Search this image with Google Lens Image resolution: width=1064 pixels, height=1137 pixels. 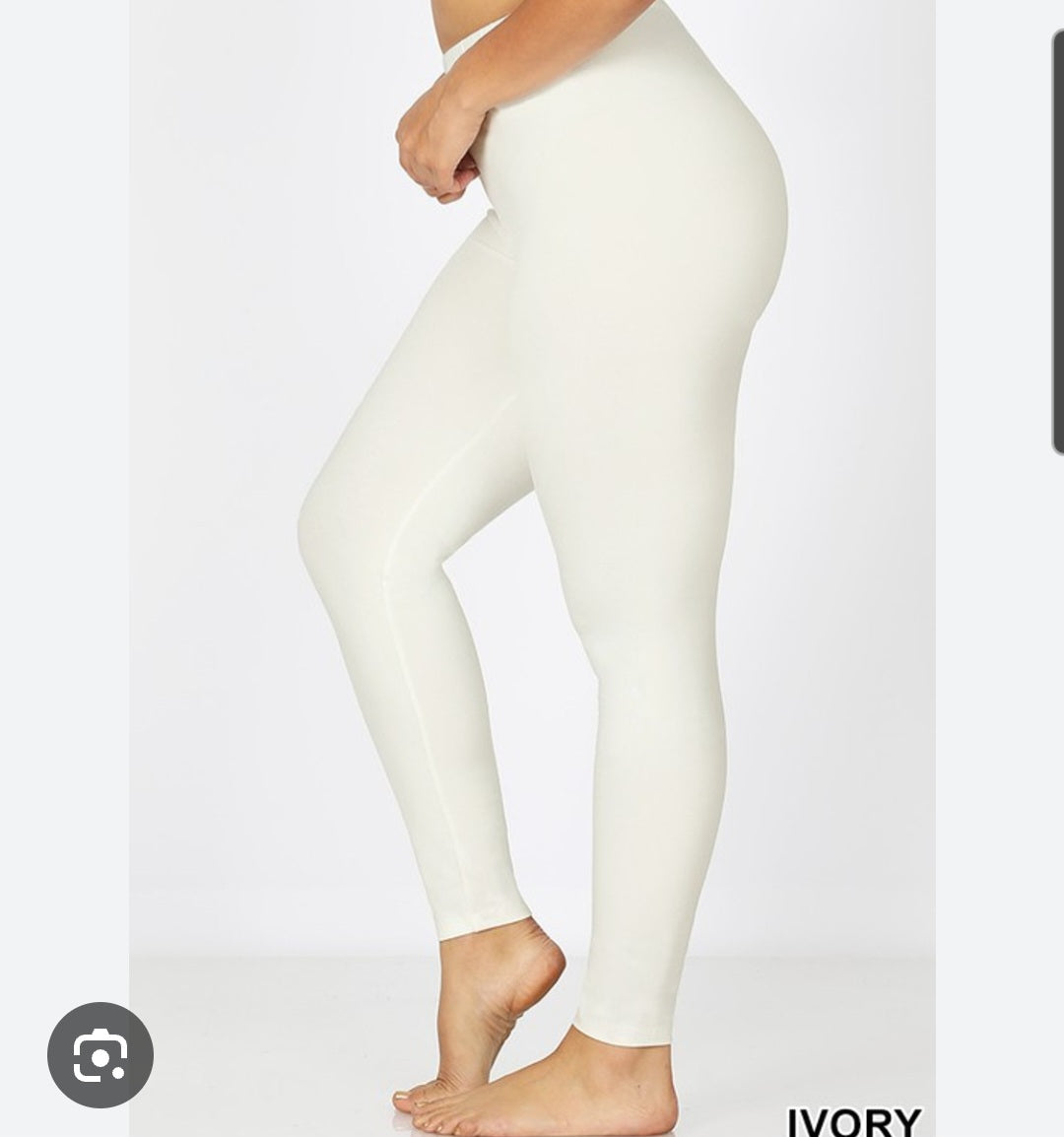click(100, 1055)
